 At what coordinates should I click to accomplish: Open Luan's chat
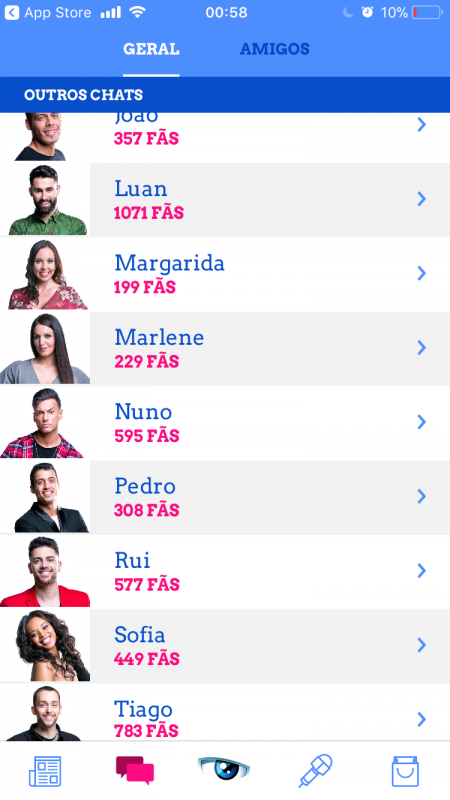tap(225, 199)
